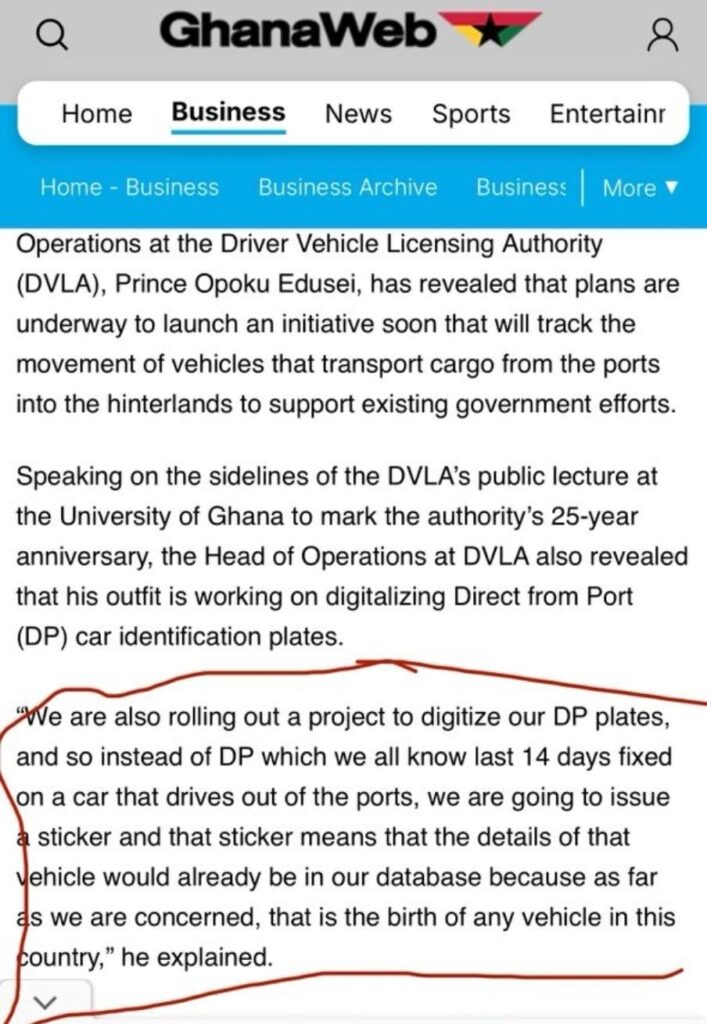Select the Business tab
This screenshot has width=707, height=1024.
(228, 113)
